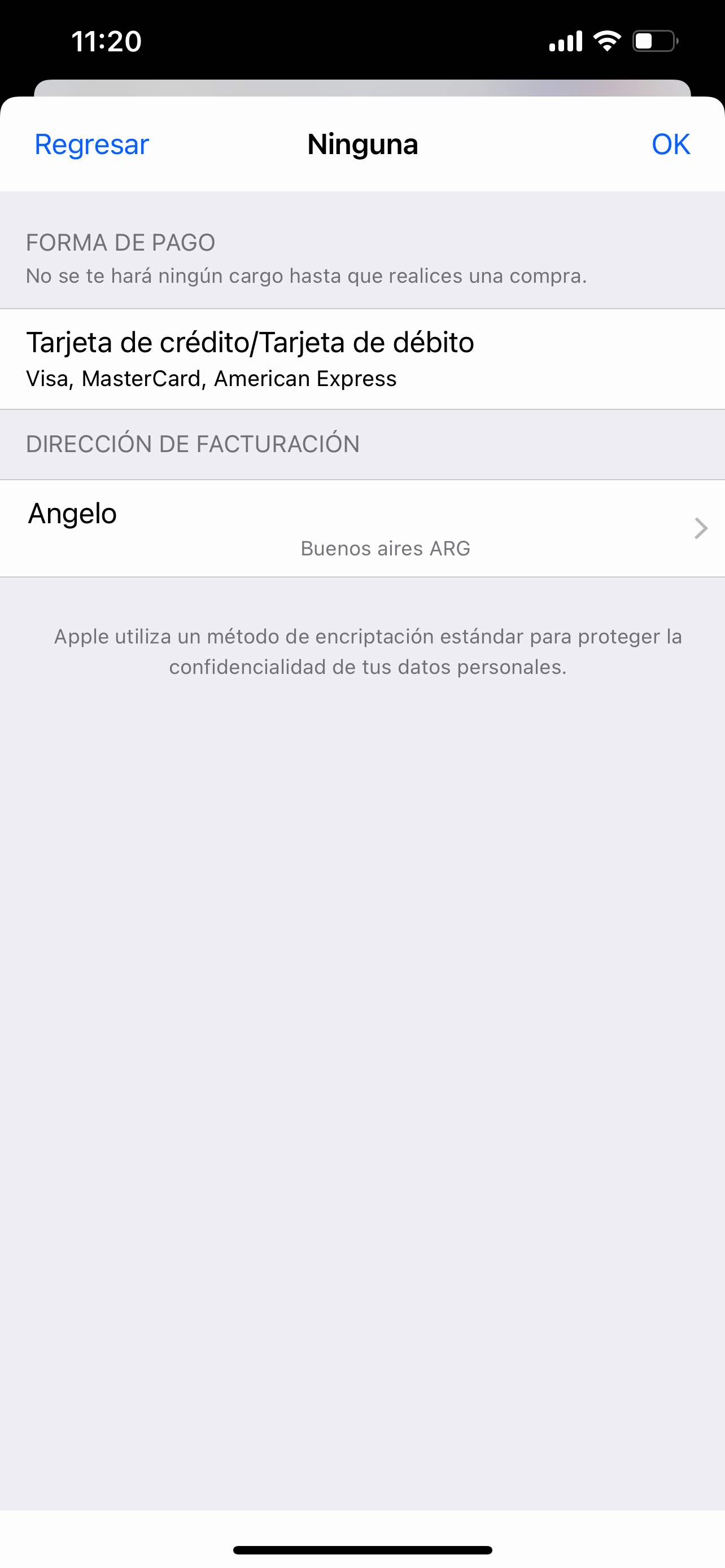Tap Regresar to go back
The image size is (725, 1568).
click(91, 144)
